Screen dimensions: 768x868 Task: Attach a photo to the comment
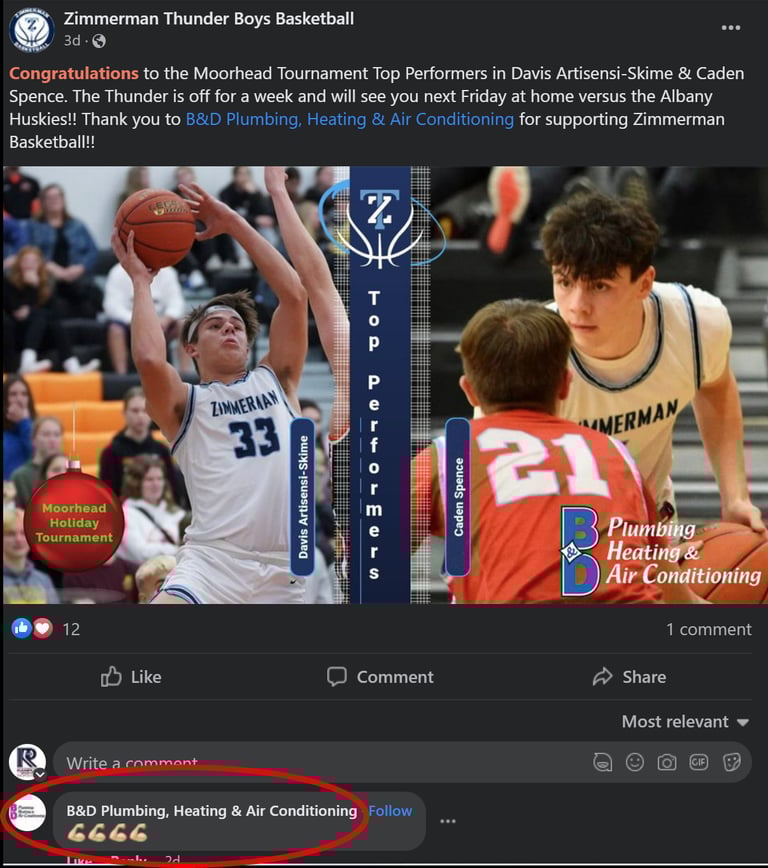(x=667, y=763)
